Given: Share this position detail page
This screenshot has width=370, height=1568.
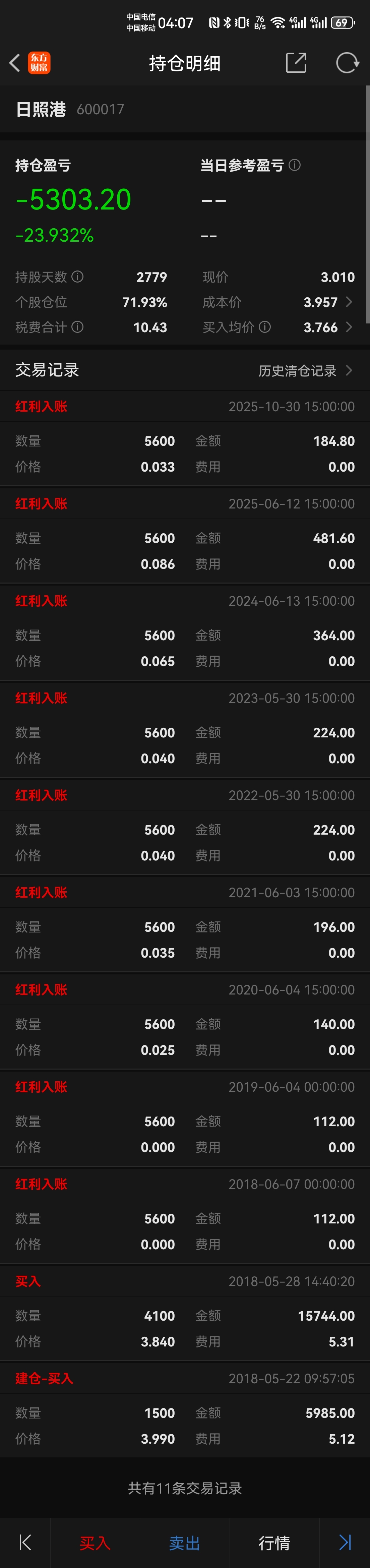Looking at the screenshot, I should coord(296,63).
